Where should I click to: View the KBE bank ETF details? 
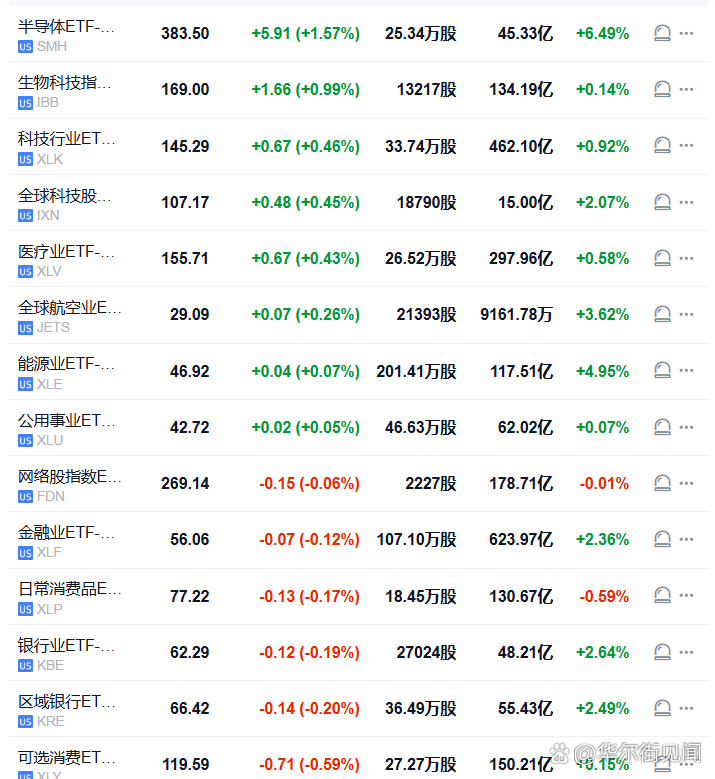pos(66,653)
